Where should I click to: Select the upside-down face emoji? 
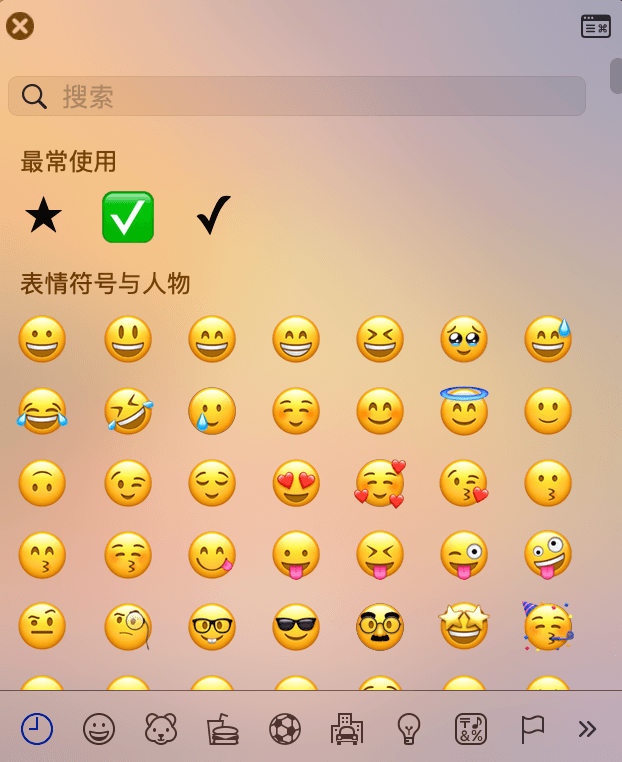pyautogui.click(x=42, y=483)
